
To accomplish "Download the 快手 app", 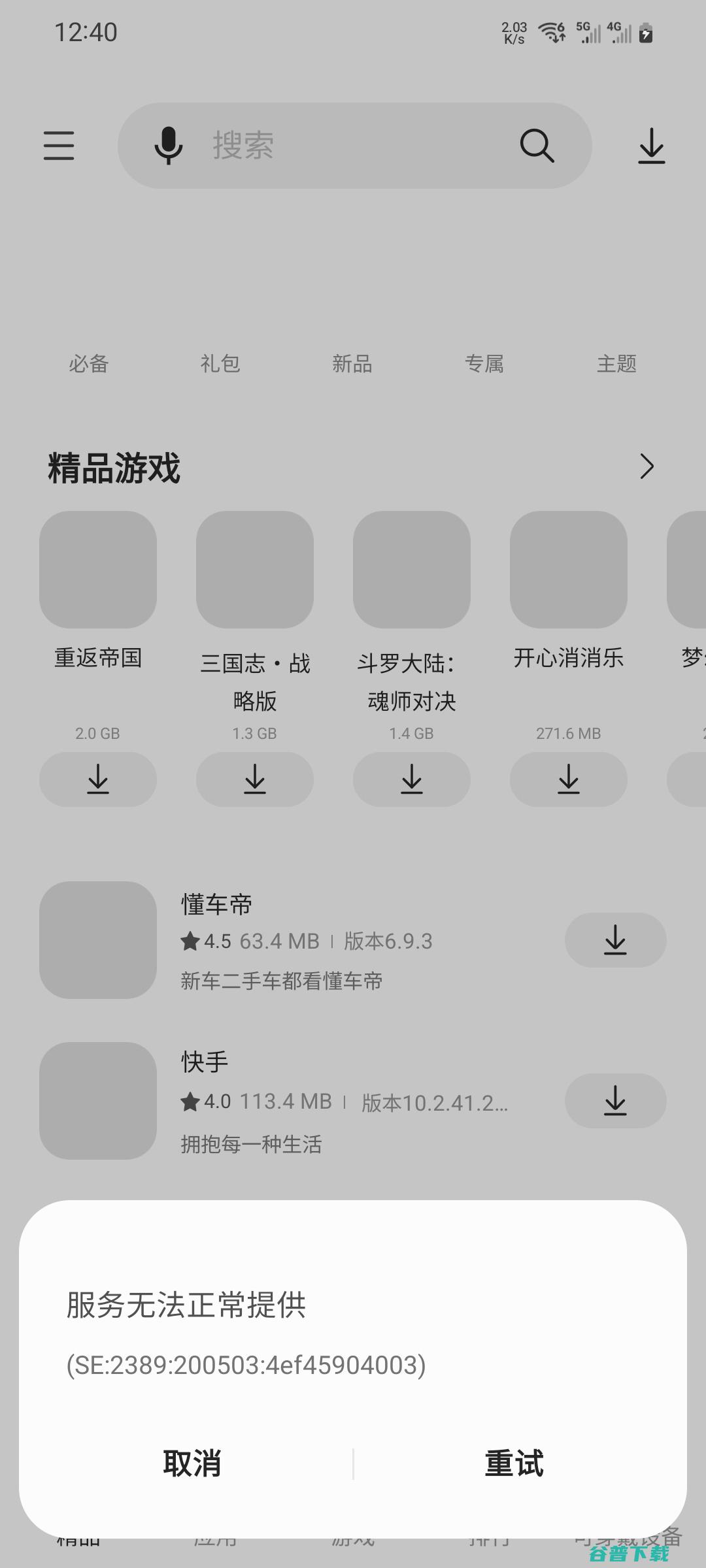I will pyautogui.click(x=615, y=1101).
